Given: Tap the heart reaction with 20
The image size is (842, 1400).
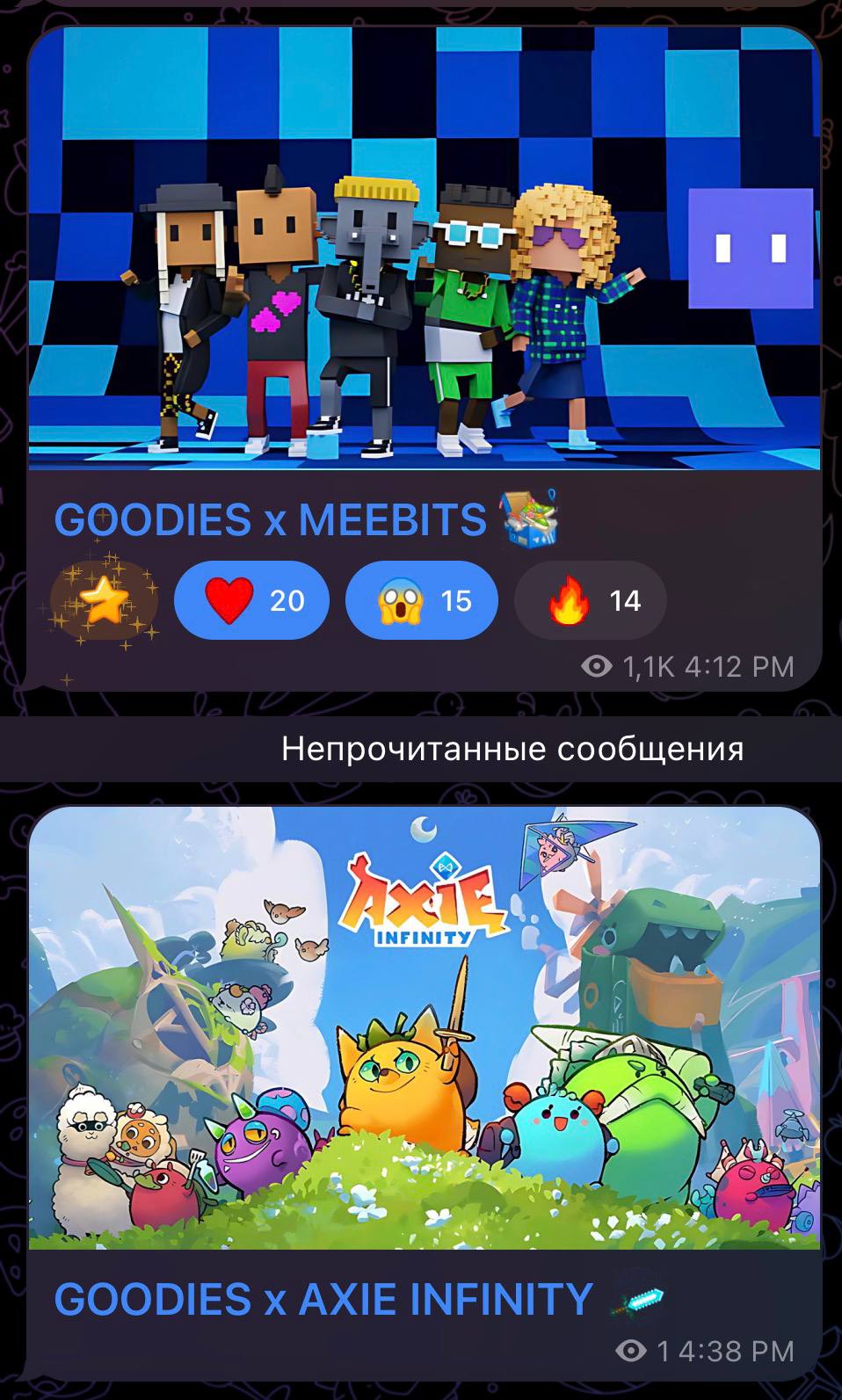Looking at the screenshot, I should [251, 601].
